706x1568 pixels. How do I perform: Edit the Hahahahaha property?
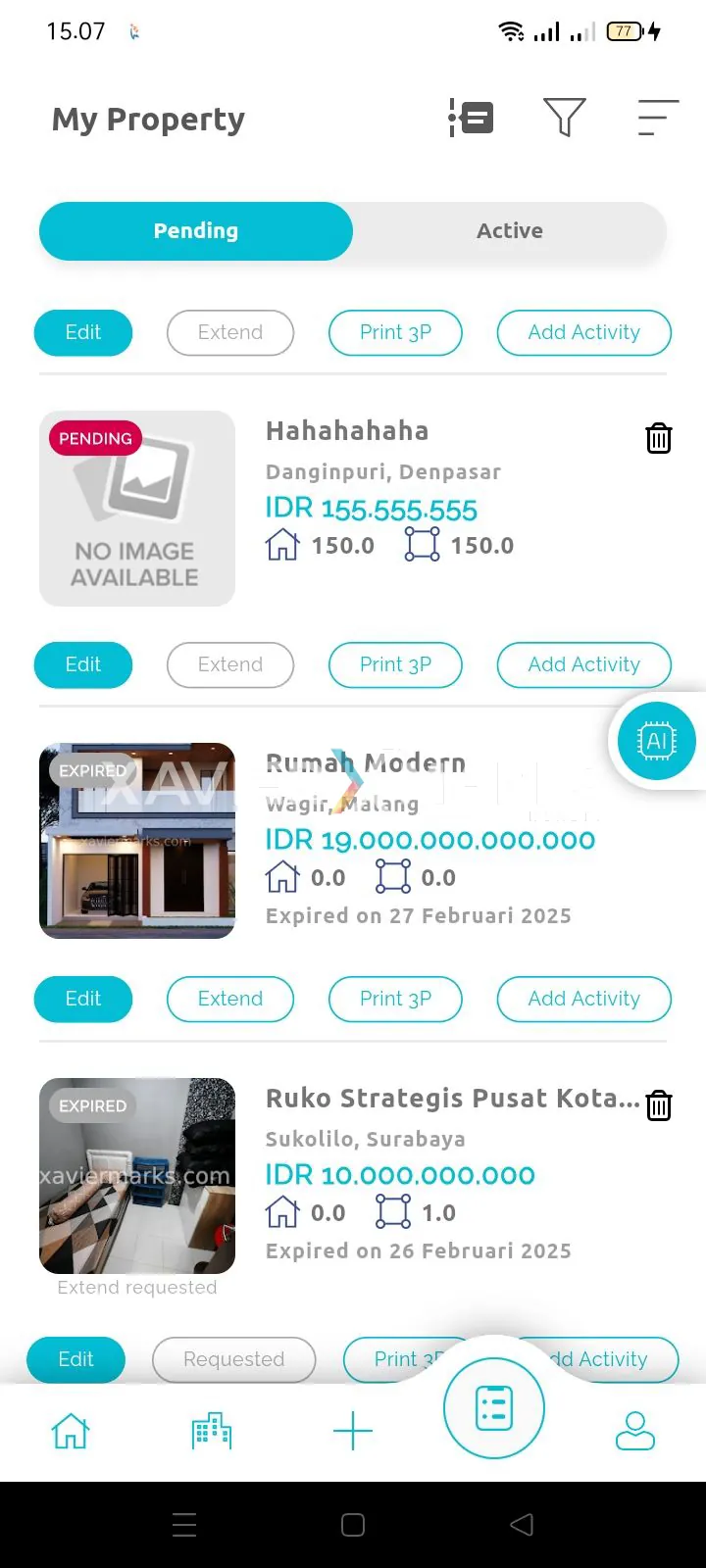point(83,664)
